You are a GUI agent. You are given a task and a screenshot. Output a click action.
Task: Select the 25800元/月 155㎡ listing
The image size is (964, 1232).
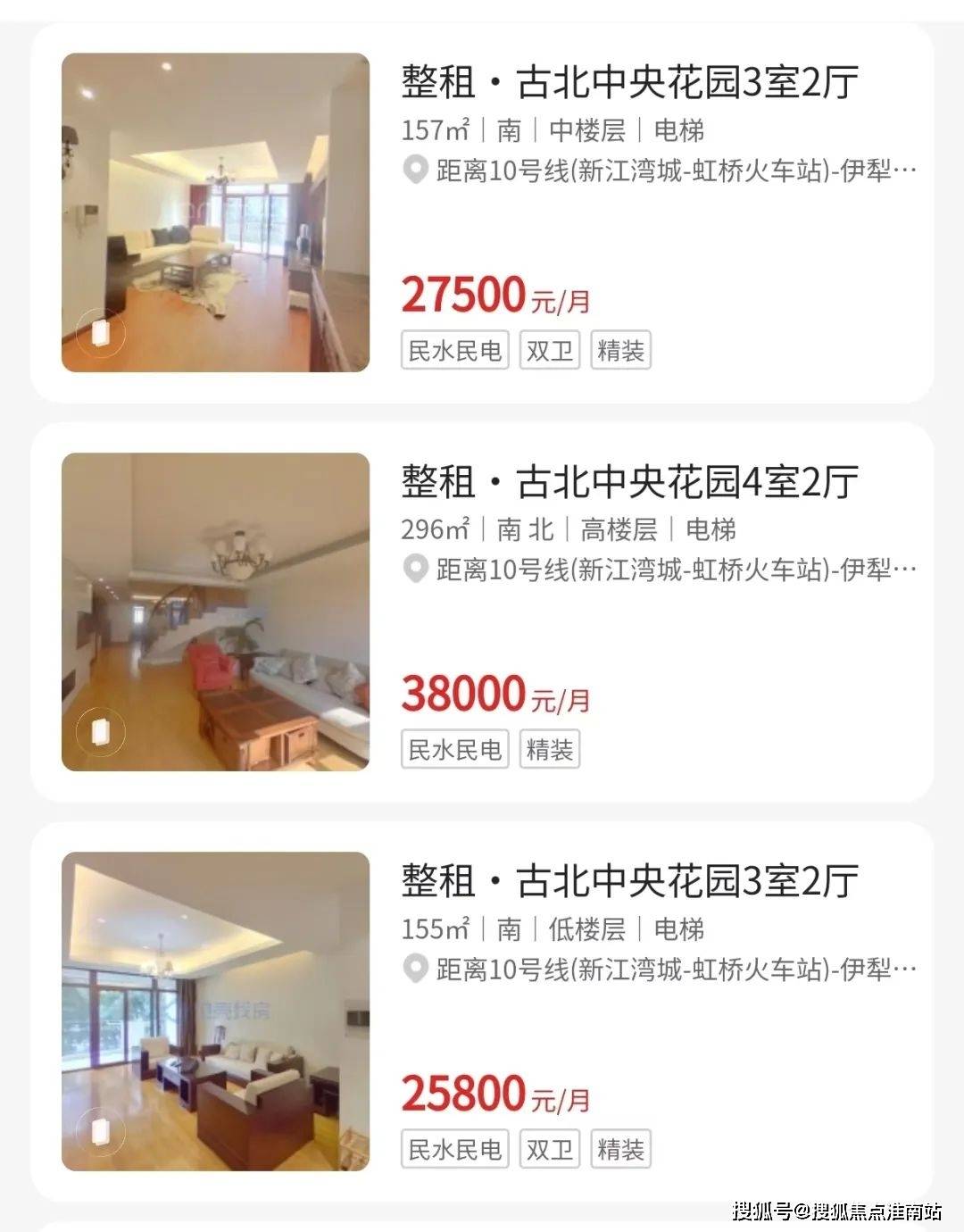(x=628, y=881)
